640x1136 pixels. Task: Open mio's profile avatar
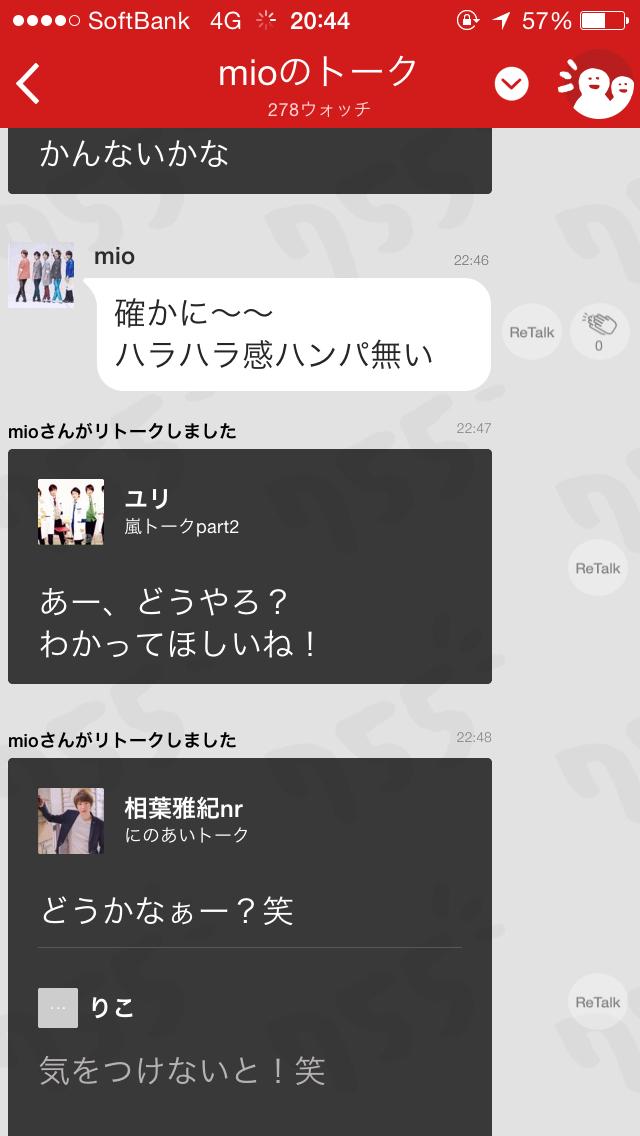click(x=41, y=275)
